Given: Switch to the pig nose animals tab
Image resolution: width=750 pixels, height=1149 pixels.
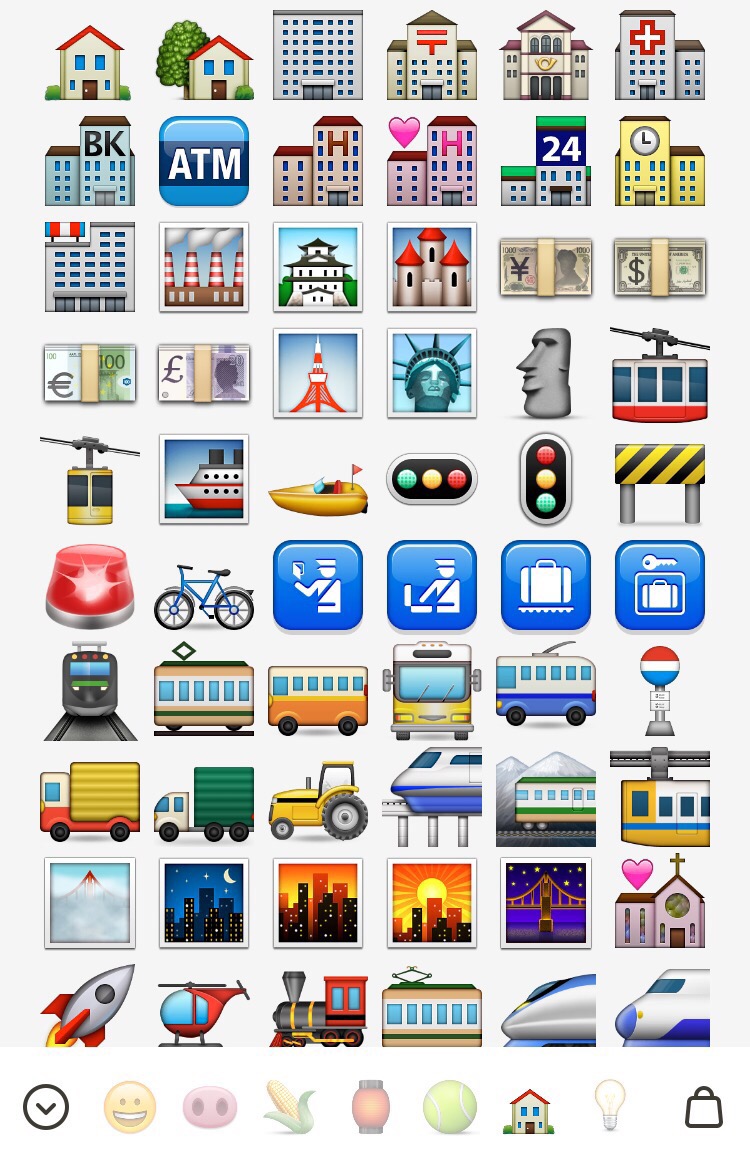Looking at the screenshot, I should (210, 1108).
